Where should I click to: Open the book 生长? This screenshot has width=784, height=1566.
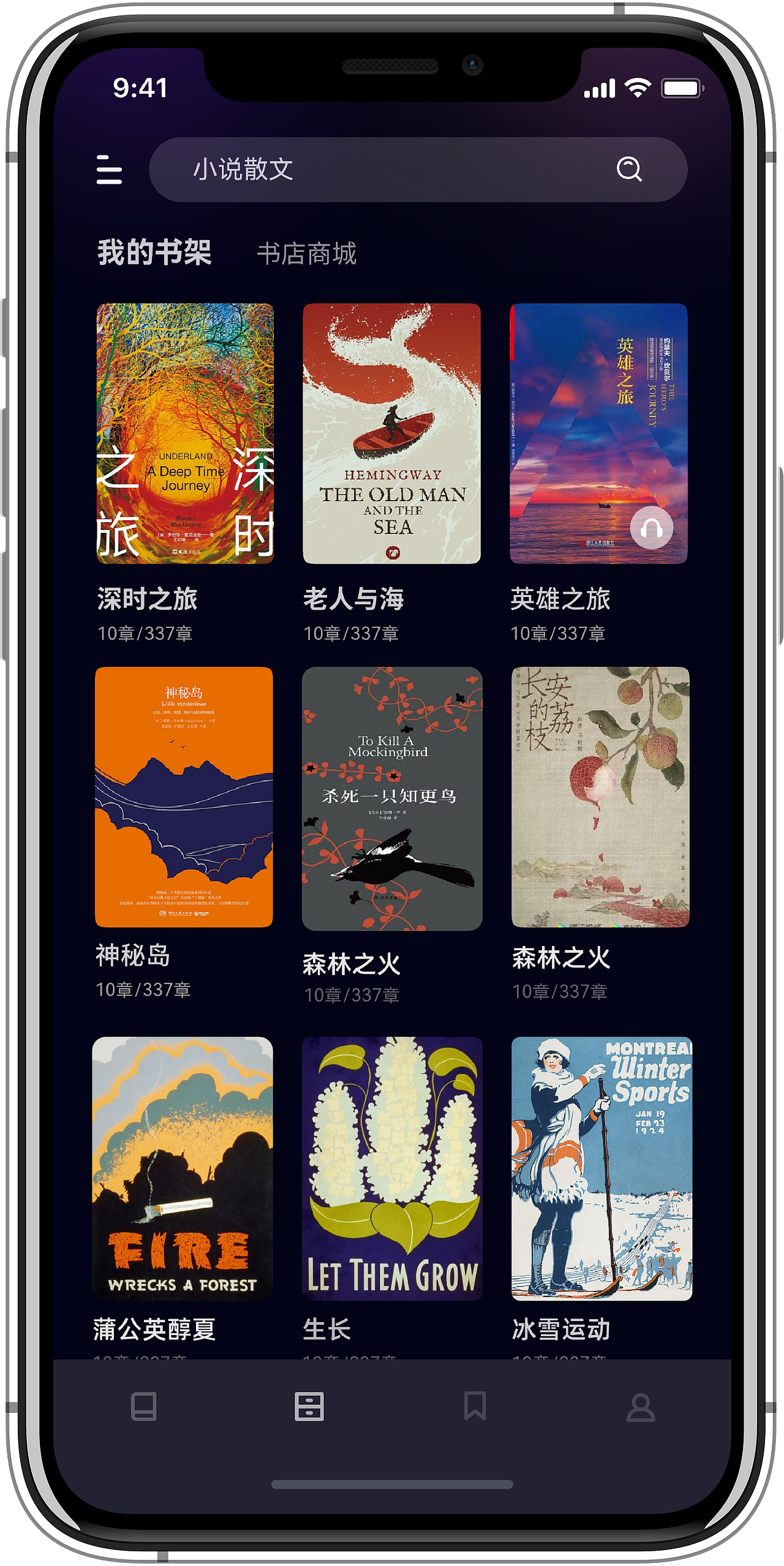(x=392, y=1168)
